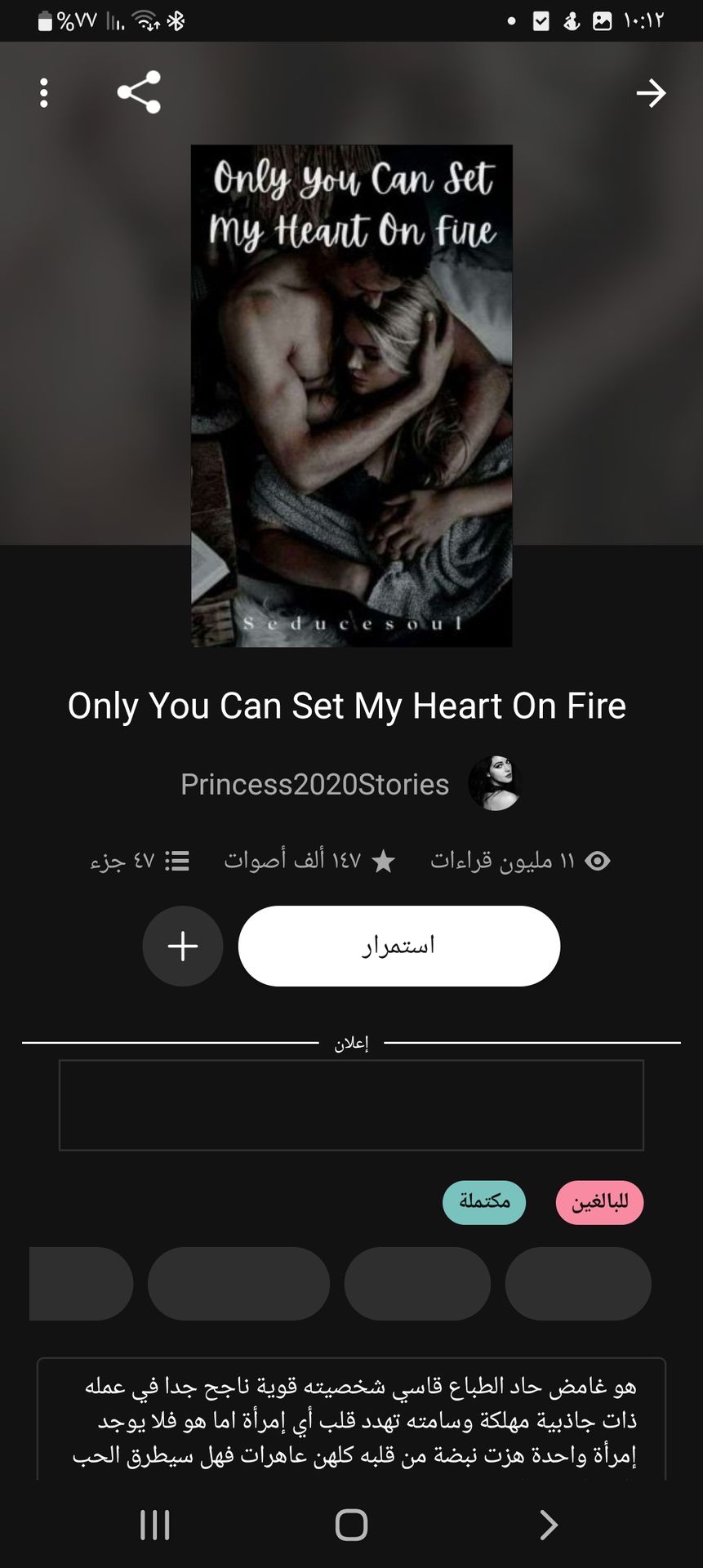Viewport: 703px width, 1568px height.
Task: Tap the back arrow to exit story details
Action: 651,92
